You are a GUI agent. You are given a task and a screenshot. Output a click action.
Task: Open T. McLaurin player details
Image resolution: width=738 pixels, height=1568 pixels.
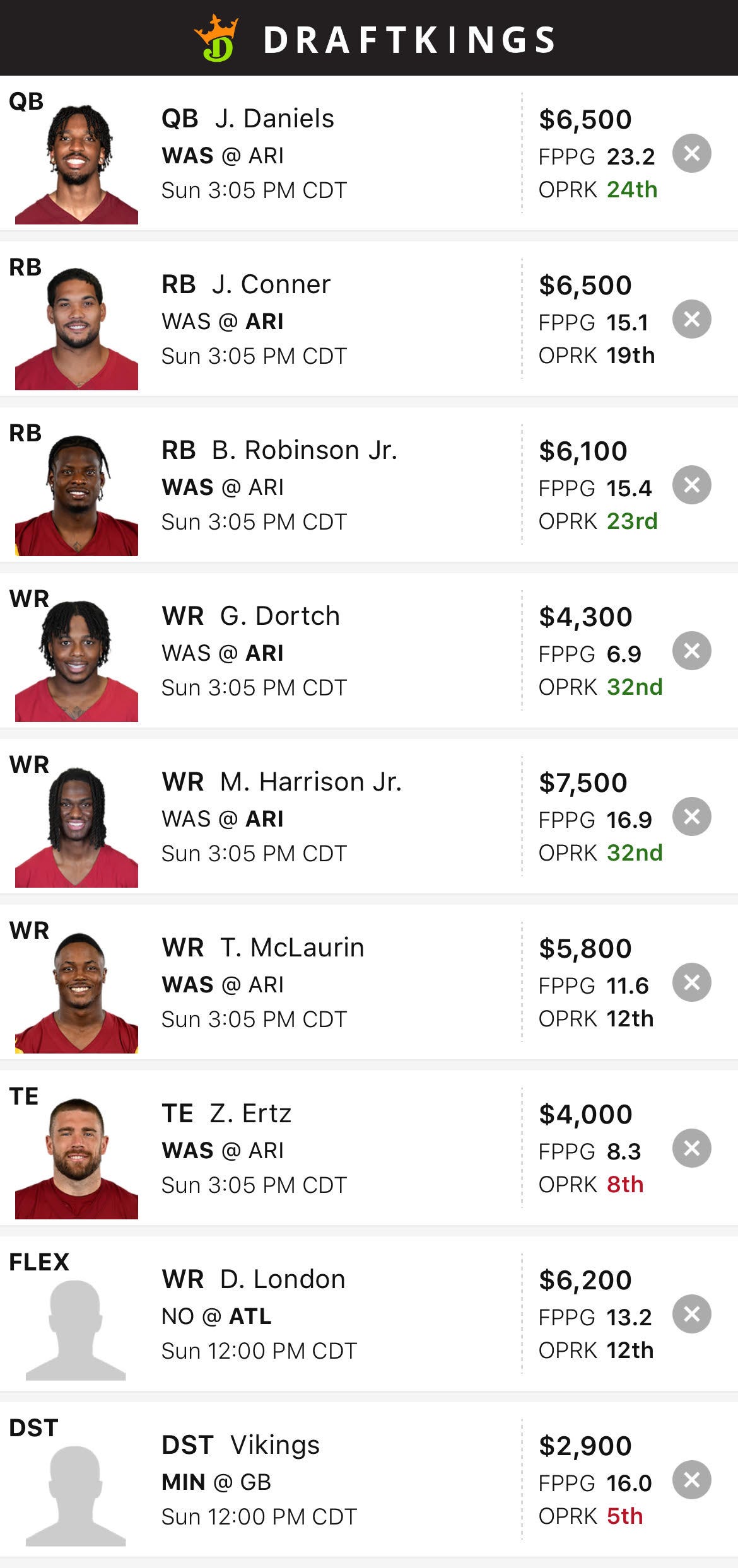coord(291,948)
